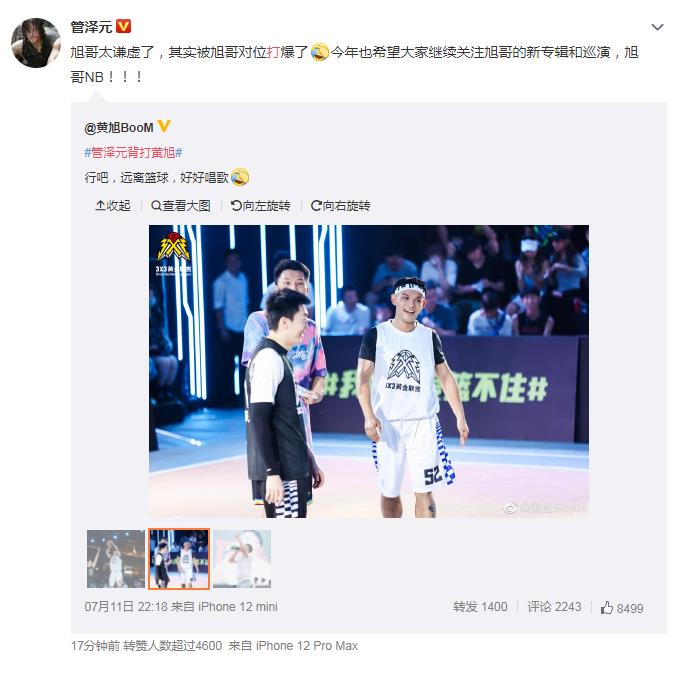Like the original post with 8499 likes
Viewport: 680px width, 673px height.
tap(622, 607)
